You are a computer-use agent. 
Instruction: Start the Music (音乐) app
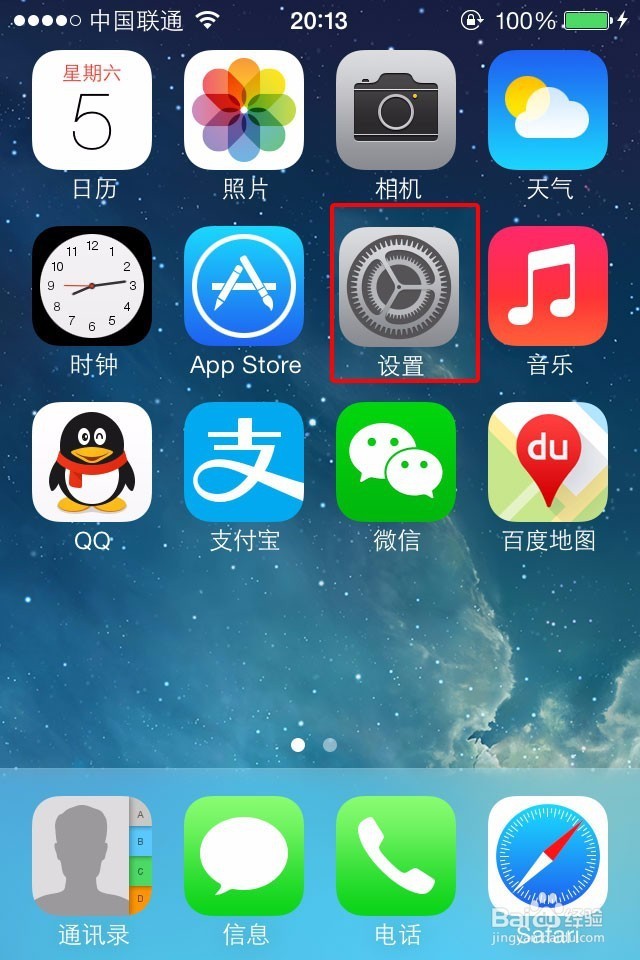tap(548, 286)
